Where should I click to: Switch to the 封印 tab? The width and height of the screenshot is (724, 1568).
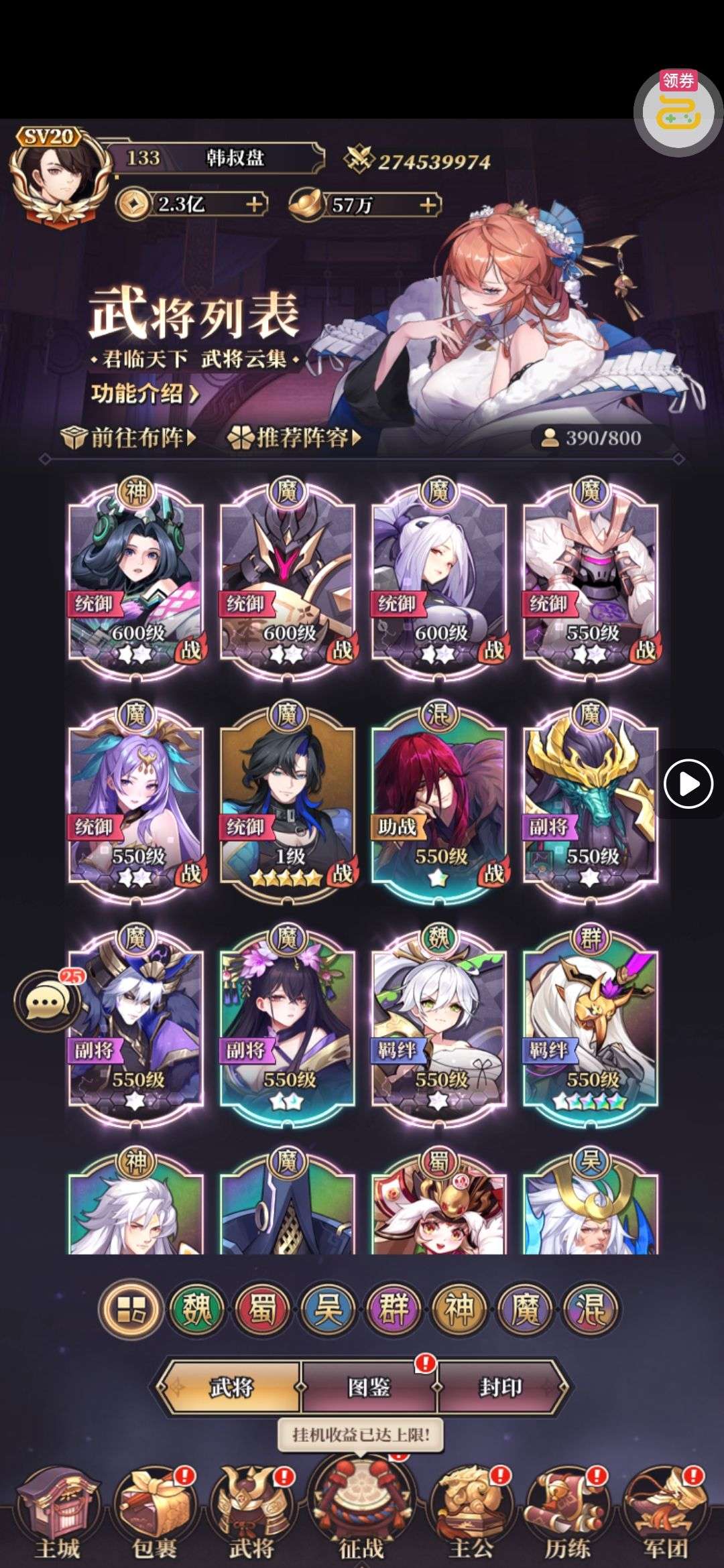click(x=501, y=1388)
